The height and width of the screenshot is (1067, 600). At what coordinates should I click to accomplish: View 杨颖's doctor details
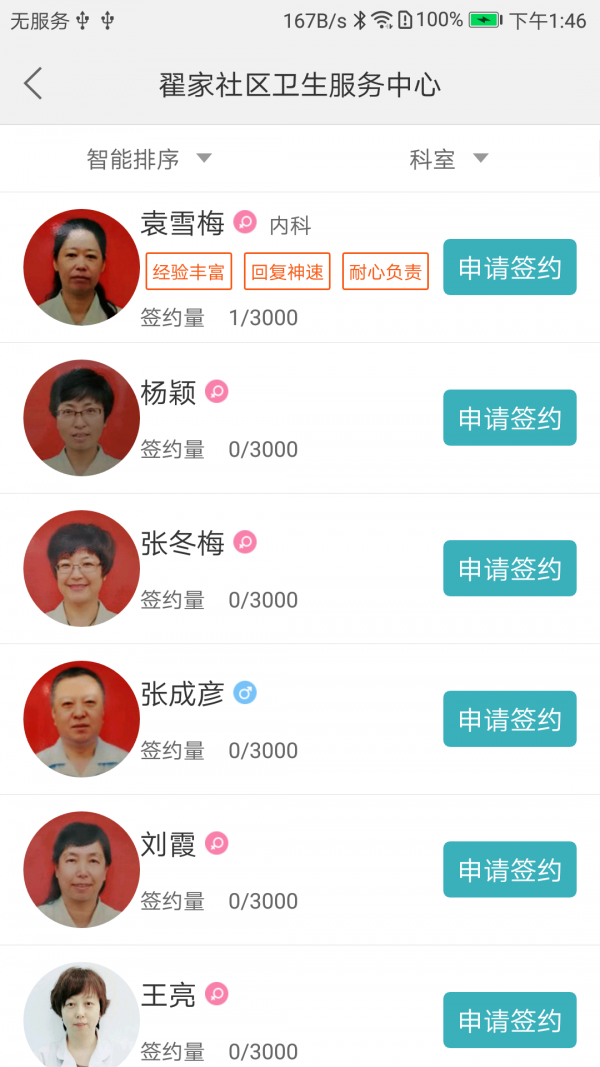pyautogui.click(x=82, y=418)
